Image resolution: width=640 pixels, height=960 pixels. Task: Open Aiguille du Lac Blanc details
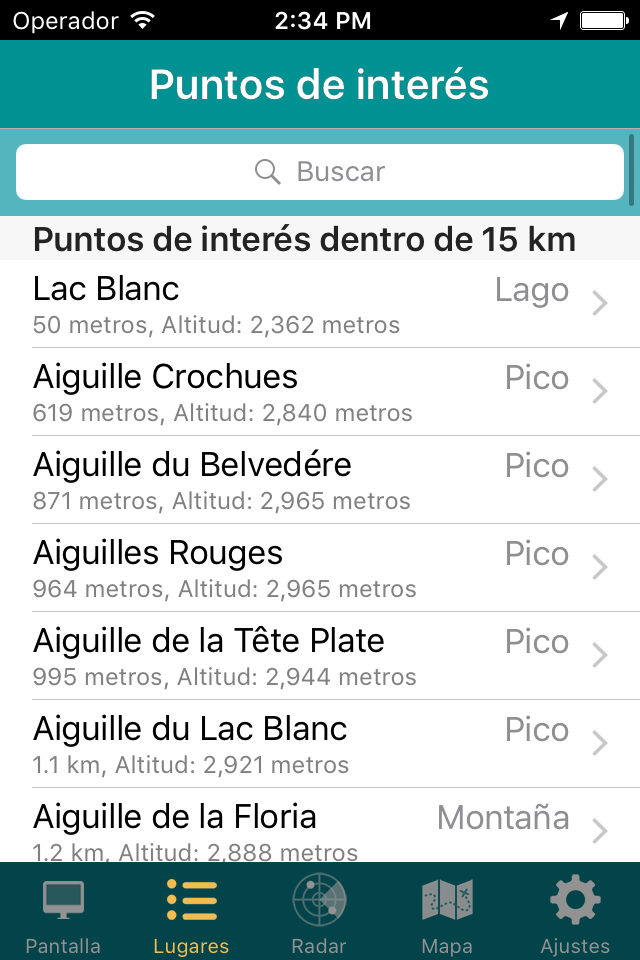pyautogui.click(x=320, y=744)
